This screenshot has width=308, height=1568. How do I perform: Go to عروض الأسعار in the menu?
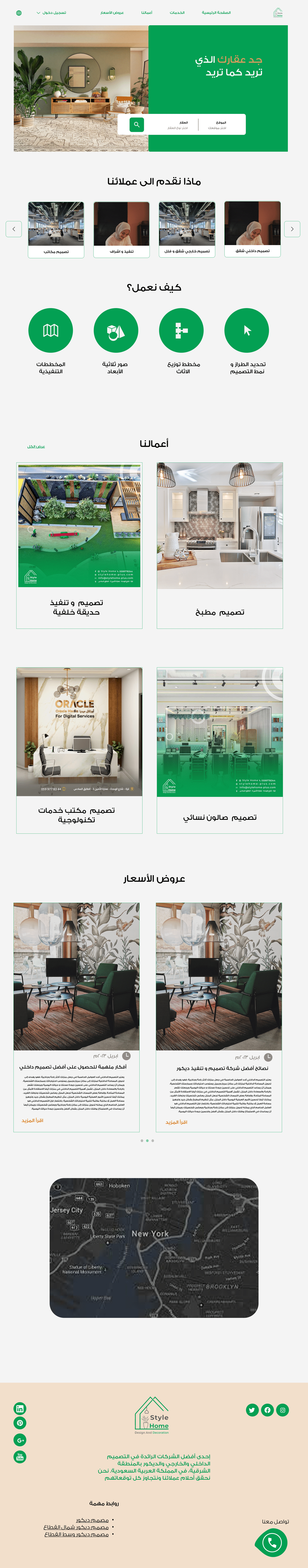point(112,13)
